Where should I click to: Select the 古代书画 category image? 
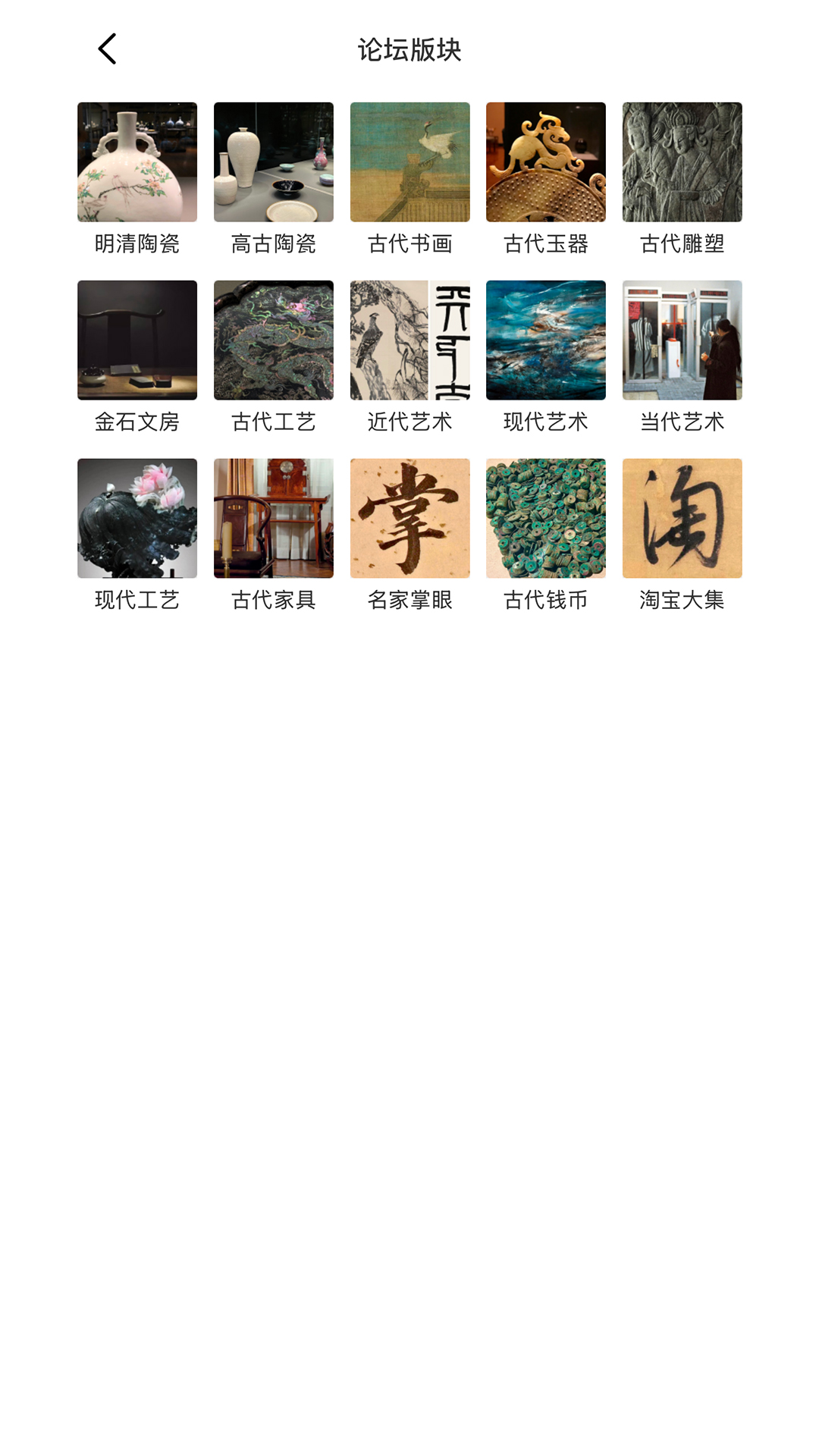[409, 162]
